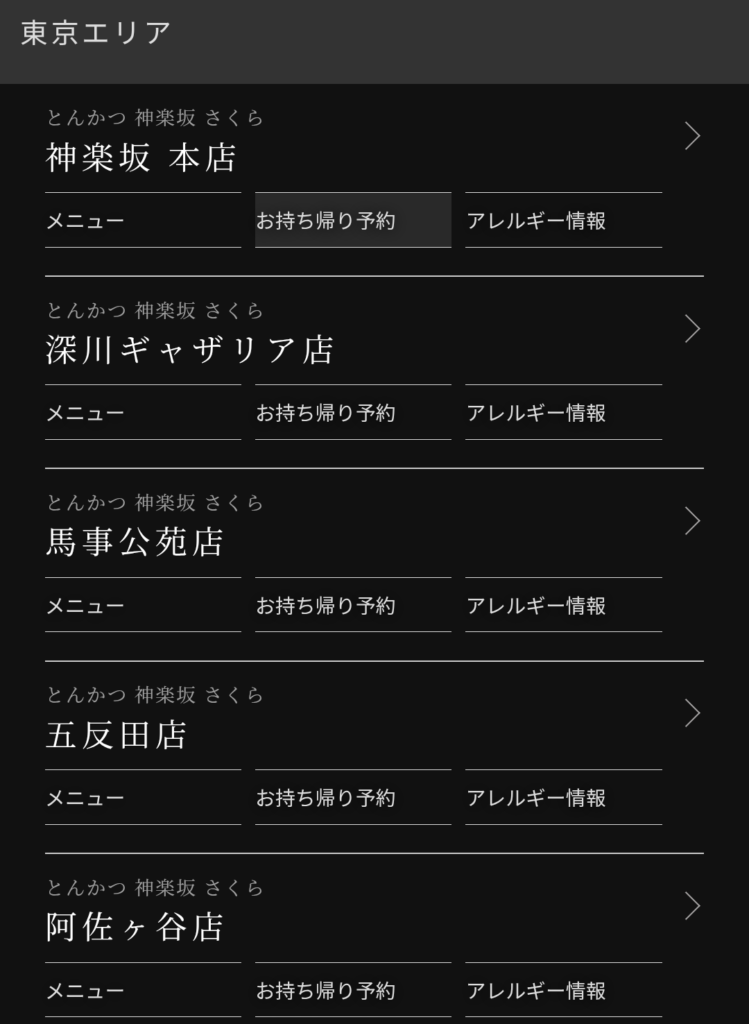
Task: View メニュー for 阿佐ヶ谷店
Action: [142, 991]
